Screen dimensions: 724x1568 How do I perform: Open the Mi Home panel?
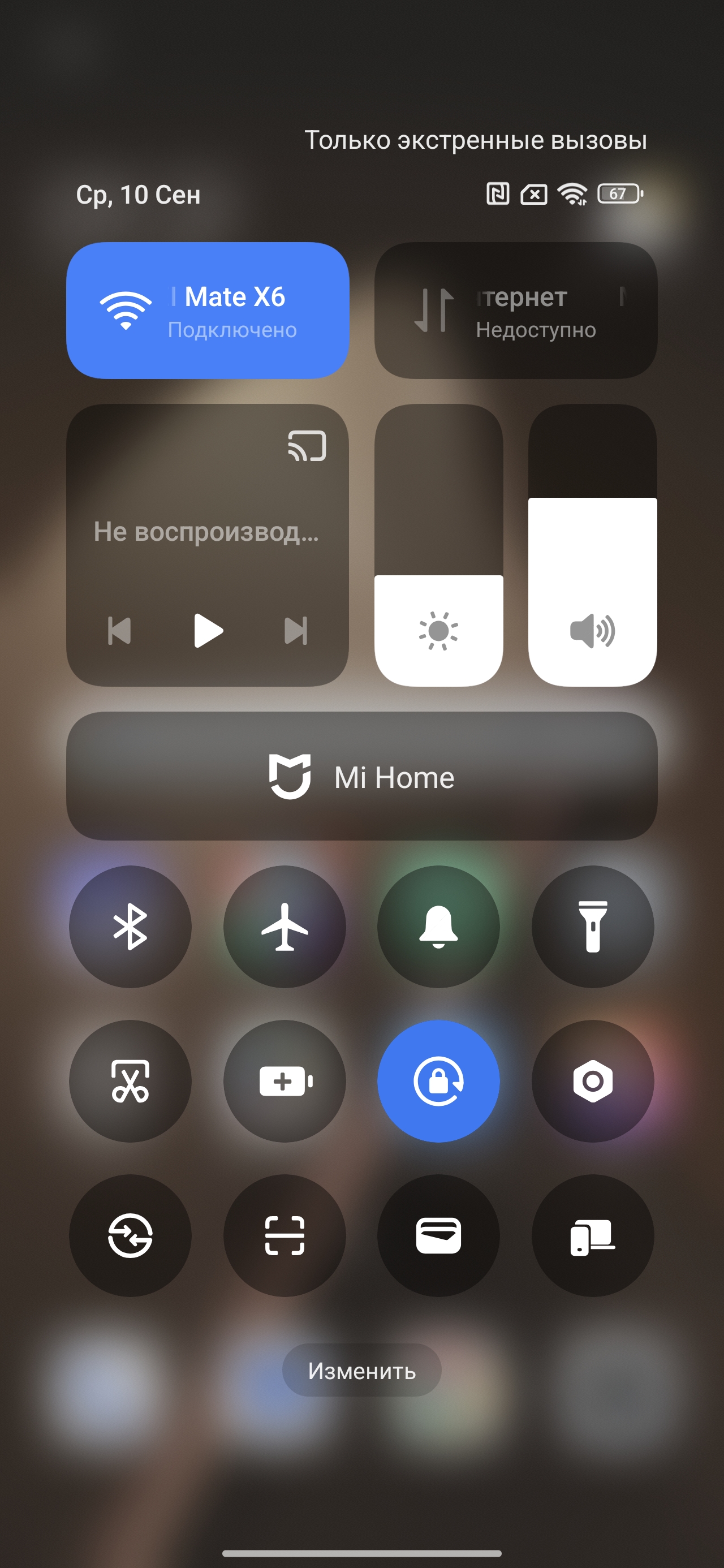[361, 777]
